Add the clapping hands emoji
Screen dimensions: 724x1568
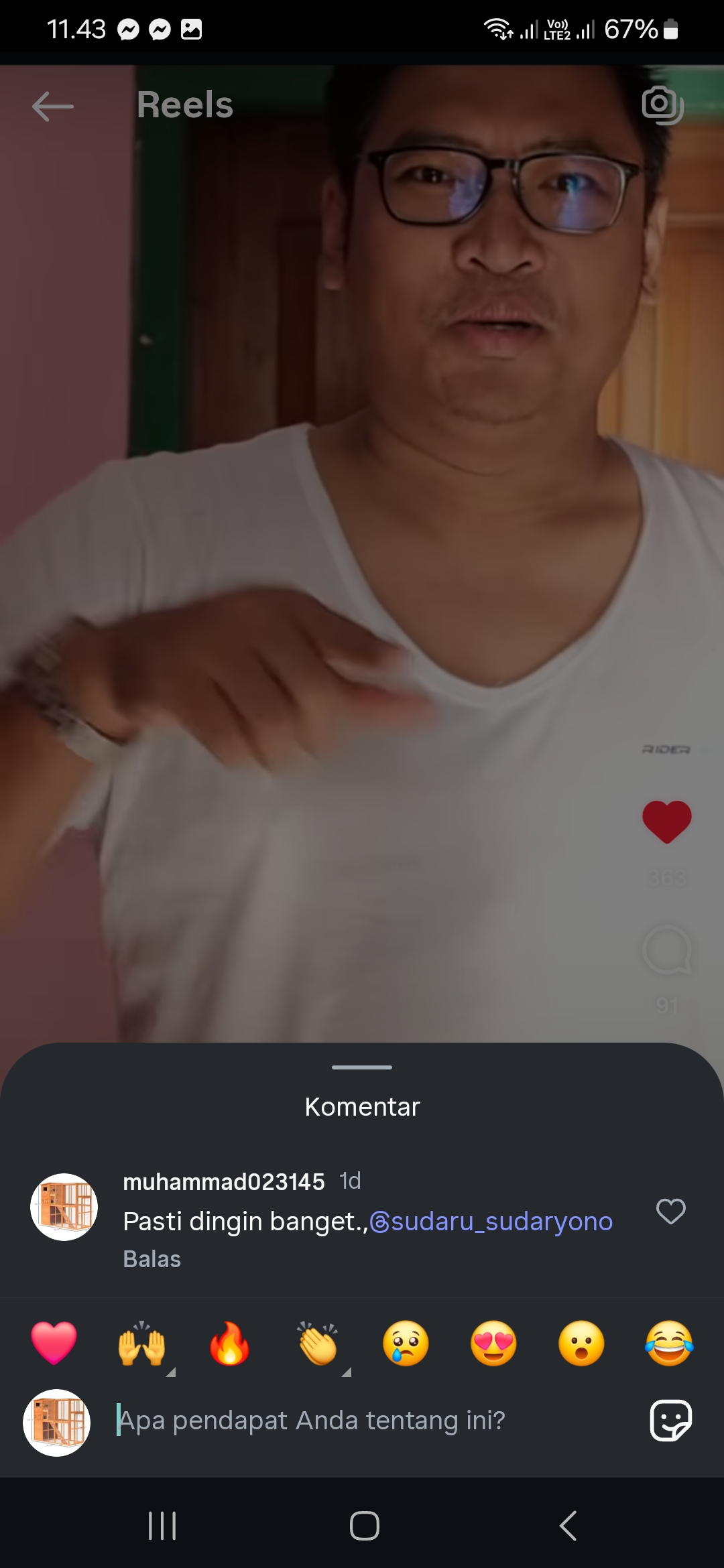[x=318, y=1344]
